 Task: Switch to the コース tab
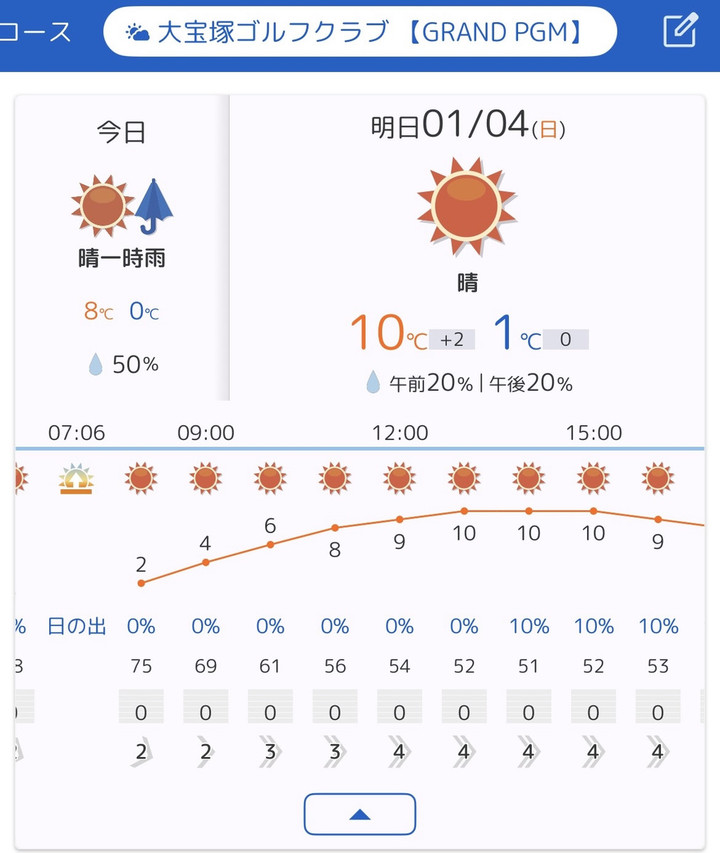[x=35, y=32]
